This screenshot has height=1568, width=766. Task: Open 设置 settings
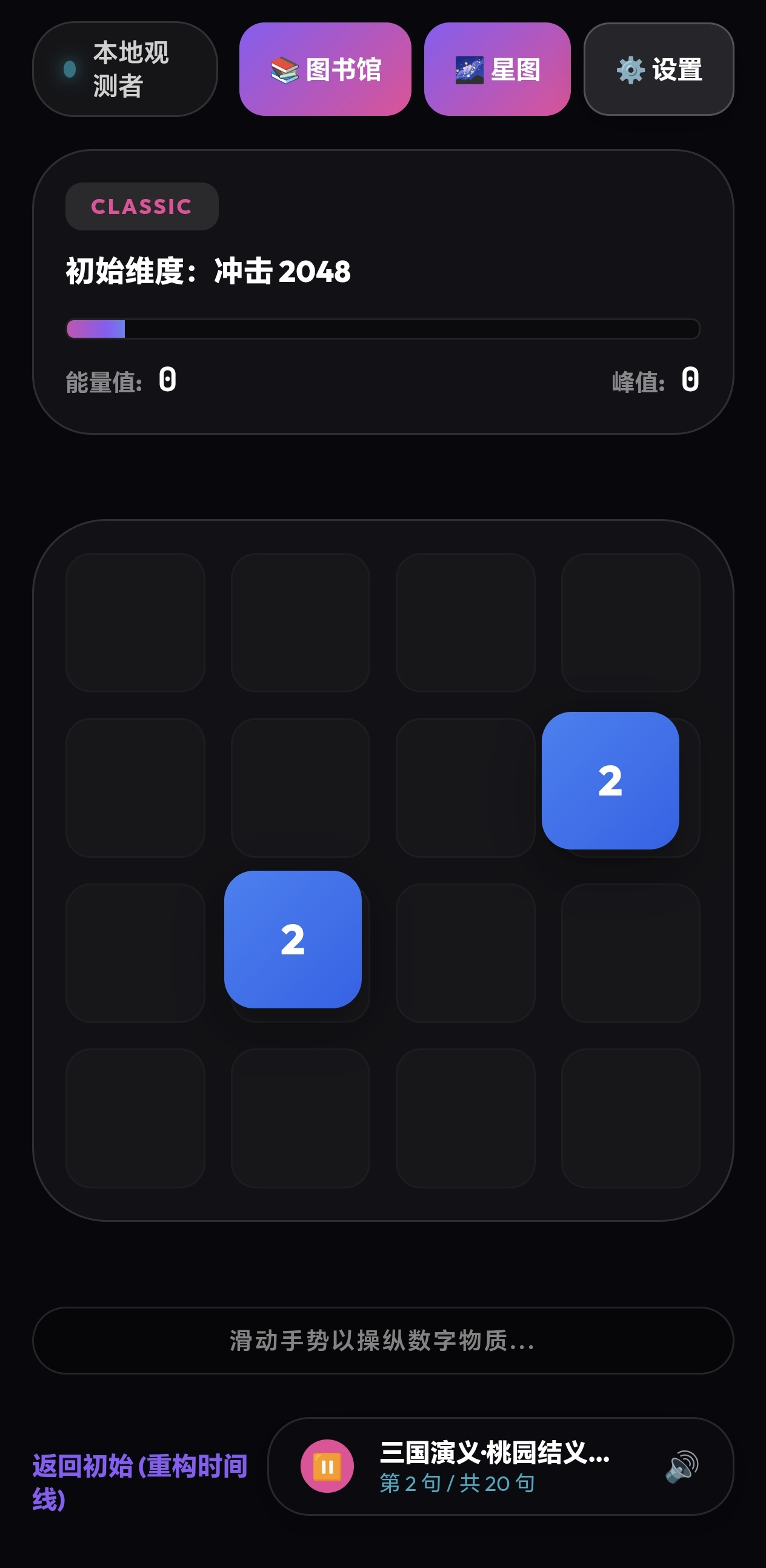click(658, 69)
